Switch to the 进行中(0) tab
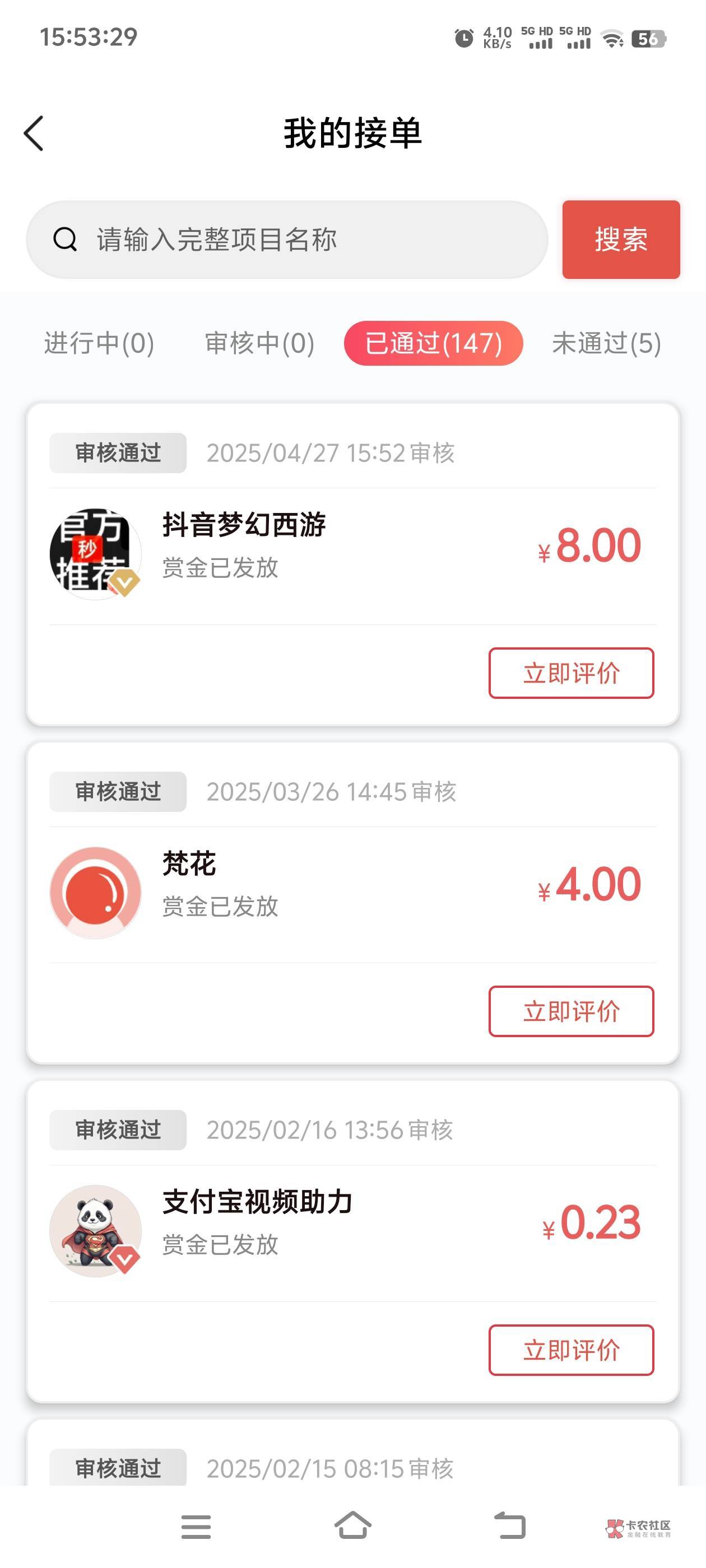The width and height of the screenshot is (706, 1568). [x=99, y=343]
